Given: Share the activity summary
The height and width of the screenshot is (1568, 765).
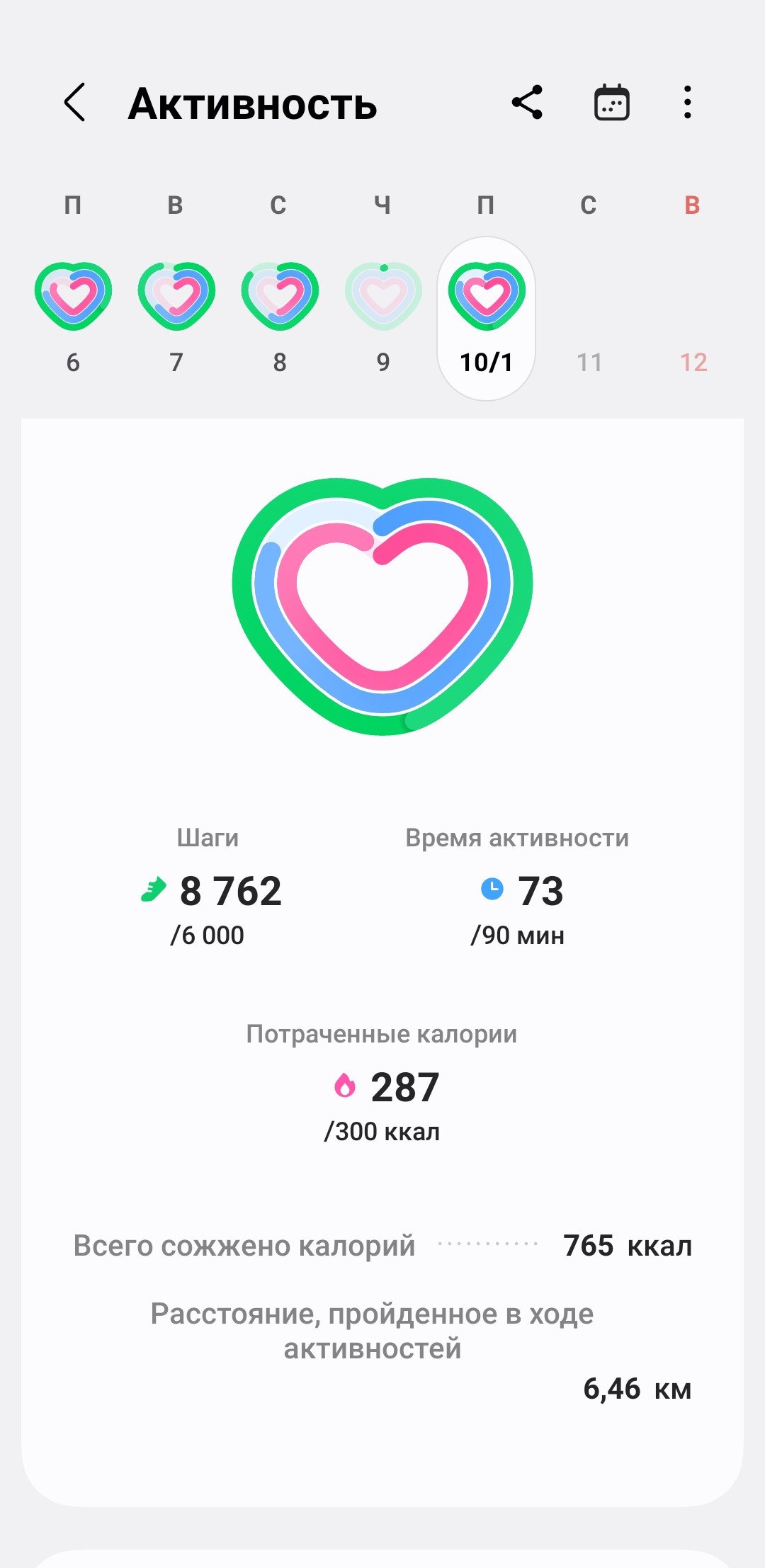Looking at the screenshot, I should (x=527, y=103).
